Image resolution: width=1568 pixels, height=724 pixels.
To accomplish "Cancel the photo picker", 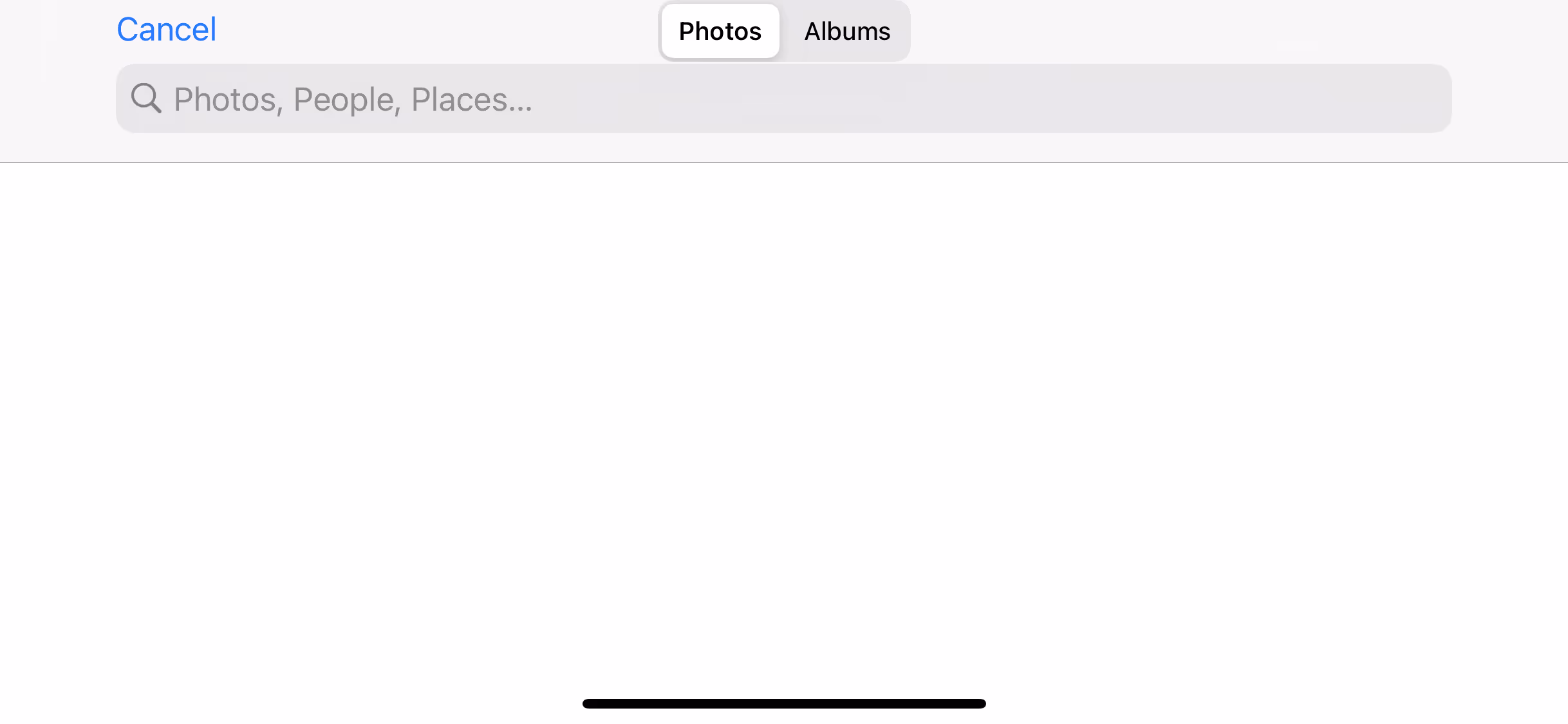I will (x=166, y=30).
